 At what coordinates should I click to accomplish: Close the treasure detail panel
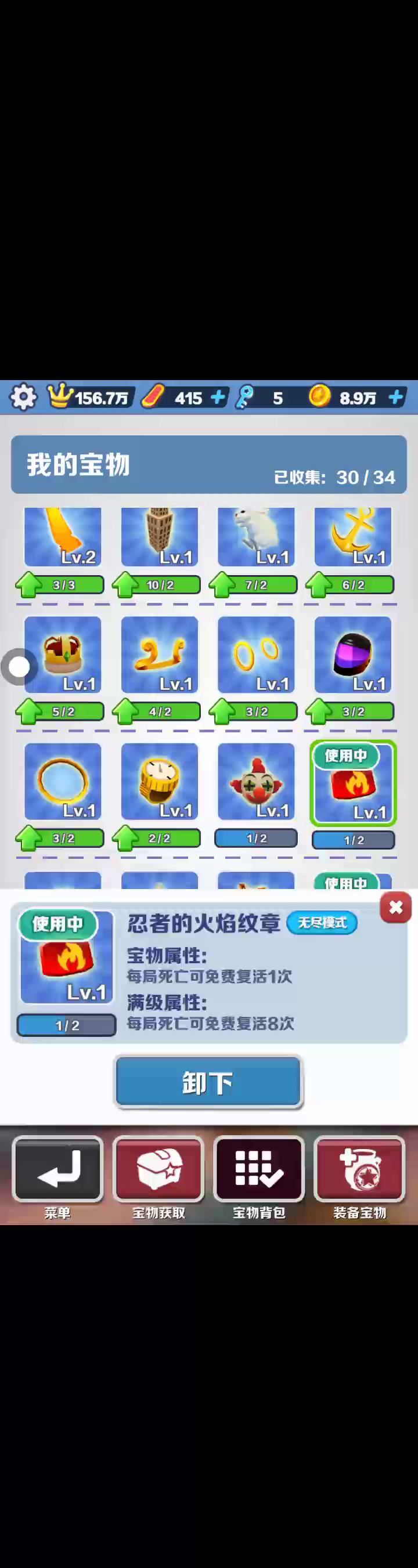395,908
